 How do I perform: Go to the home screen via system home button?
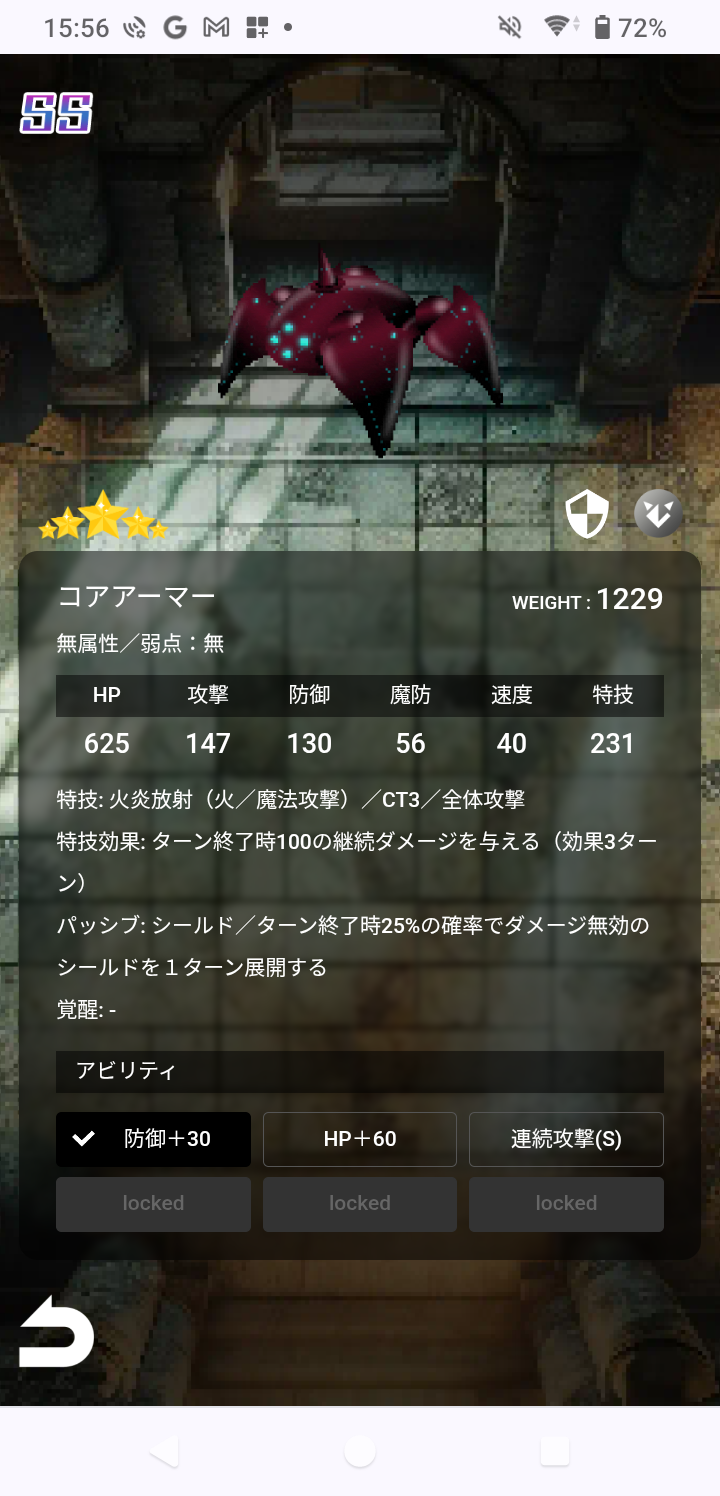360,1451
